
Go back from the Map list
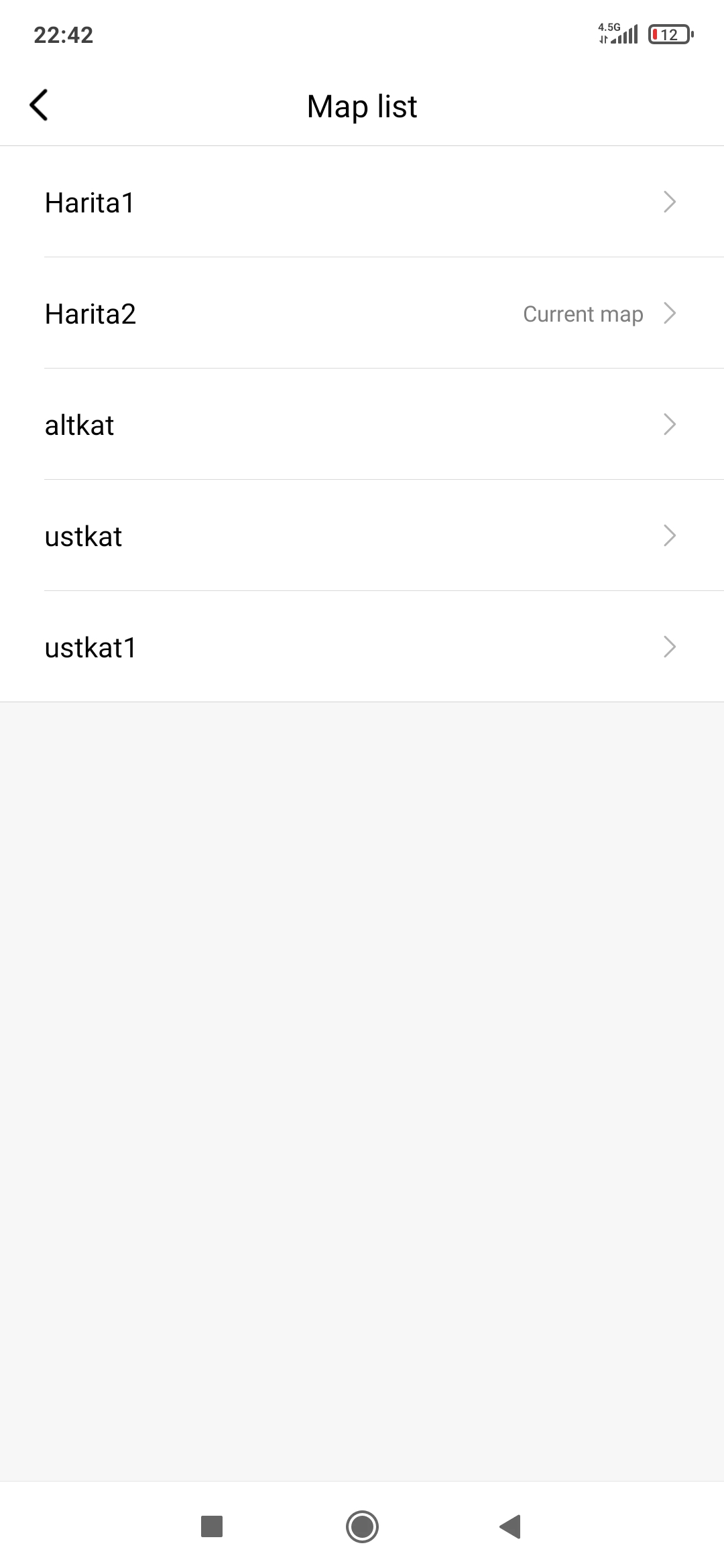click(x=39, y=105)
